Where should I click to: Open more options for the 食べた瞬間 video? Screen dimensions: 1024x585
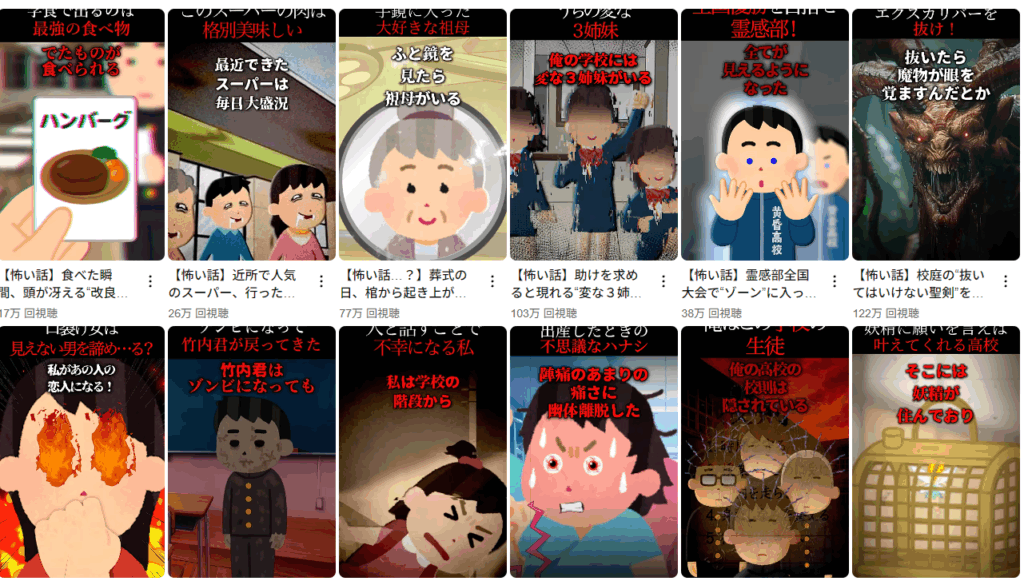[151, 282]
